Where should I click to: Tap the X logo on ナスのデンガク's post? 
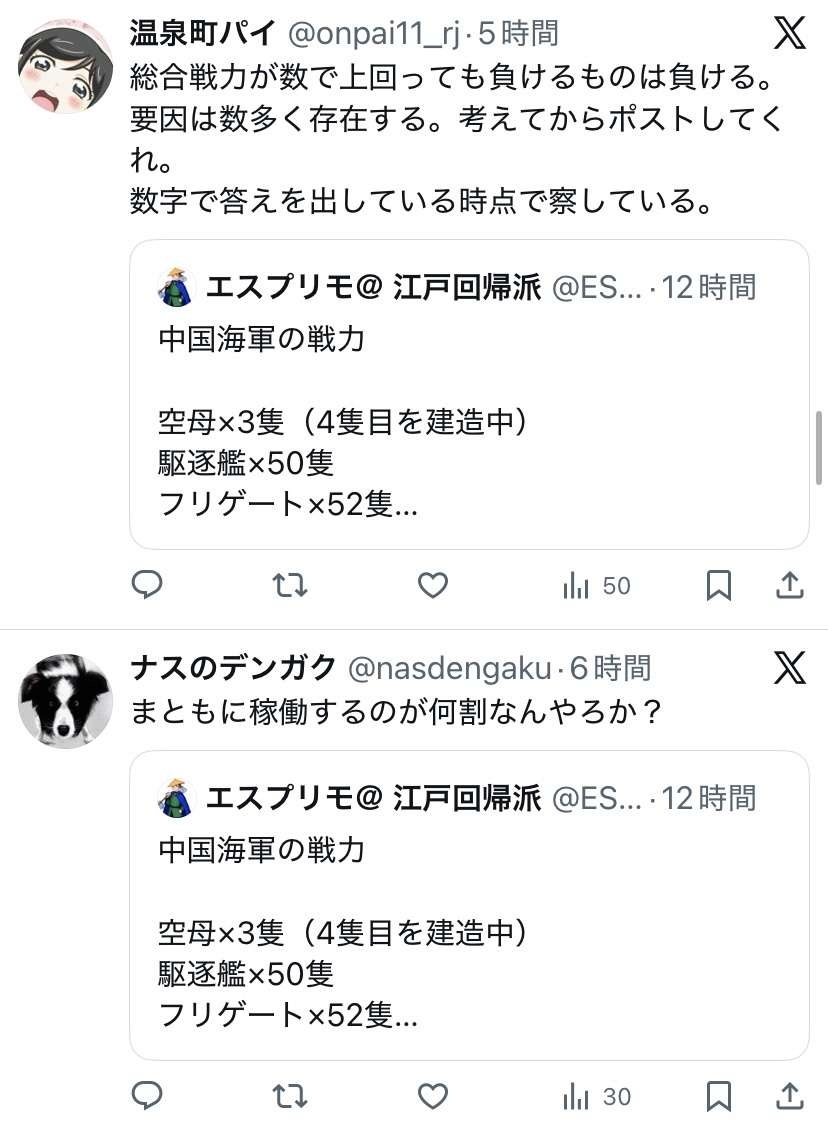[790, 668]
